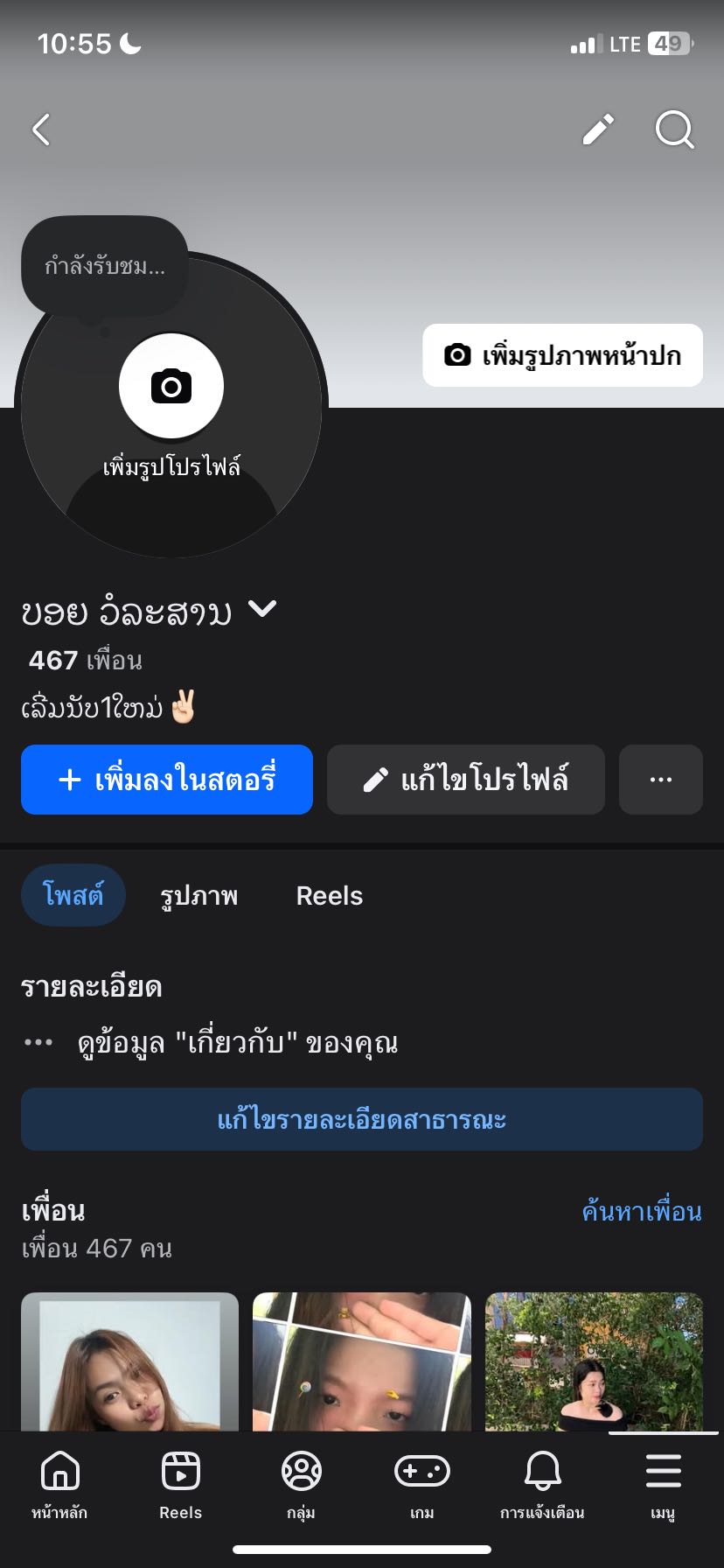Select the โพสต์ tab
Screen dimensions: 724x1568
73,895
